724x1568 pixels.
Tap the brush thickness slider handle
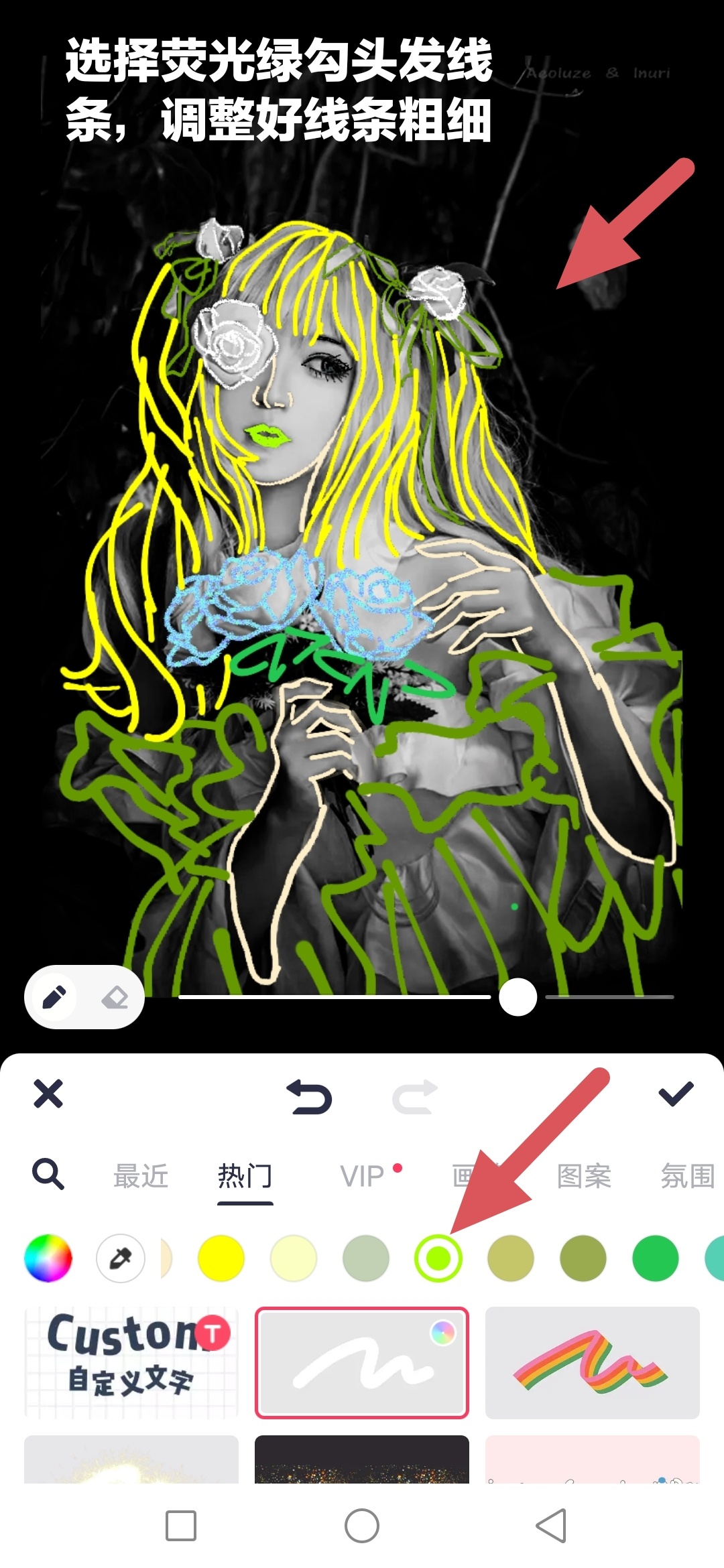coord(518,997)
